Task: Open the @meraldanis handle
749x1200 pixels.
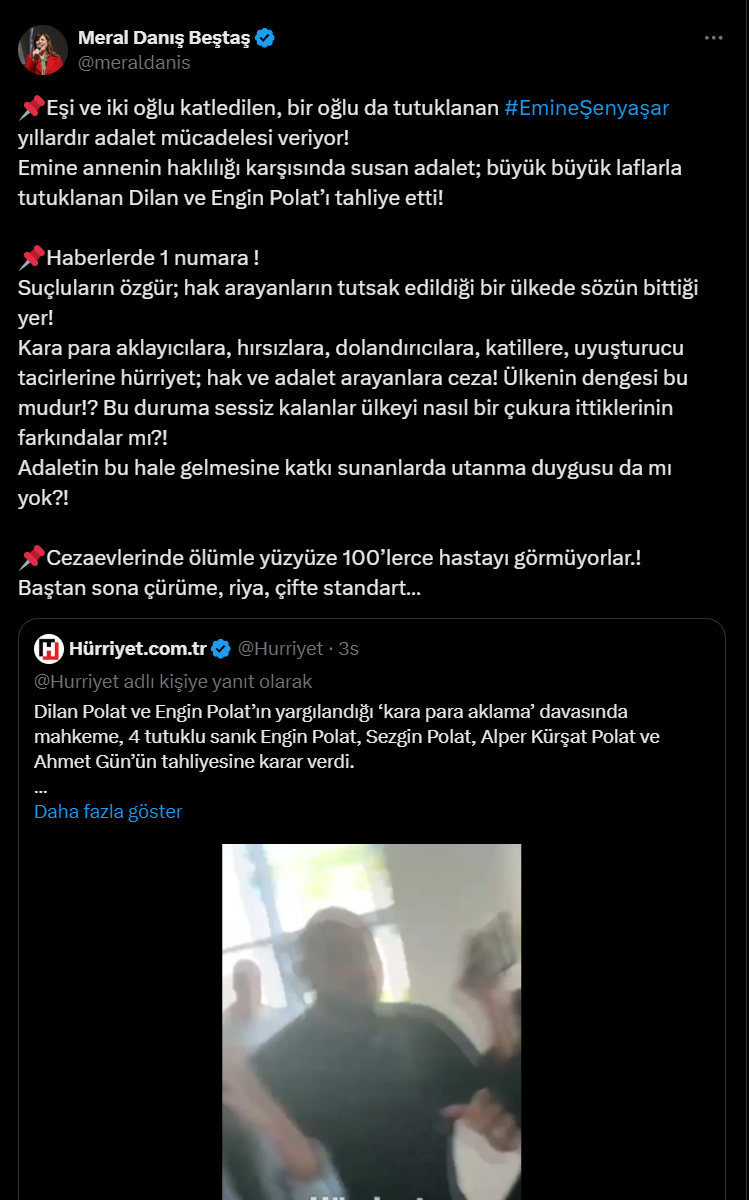Action: click(x=133, y=63)
